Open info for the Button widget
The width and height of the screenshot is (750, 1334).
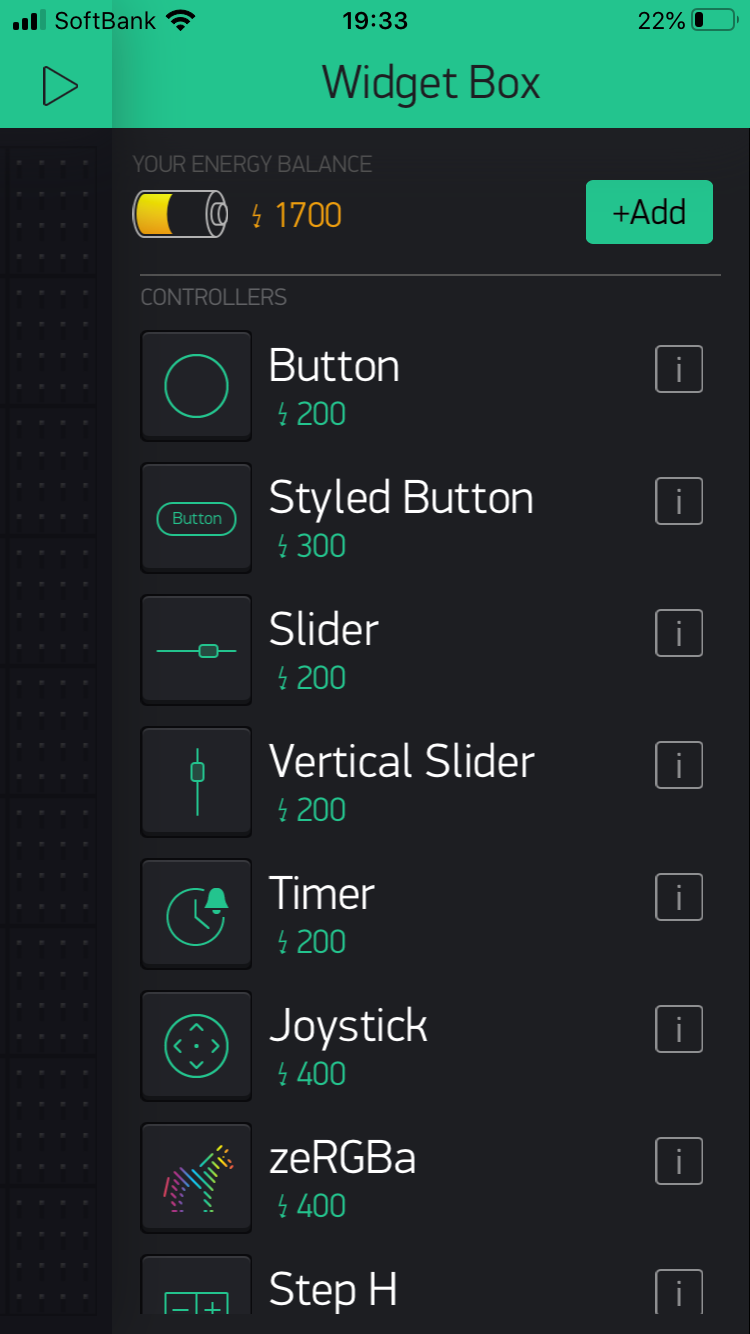click(678, 368)
